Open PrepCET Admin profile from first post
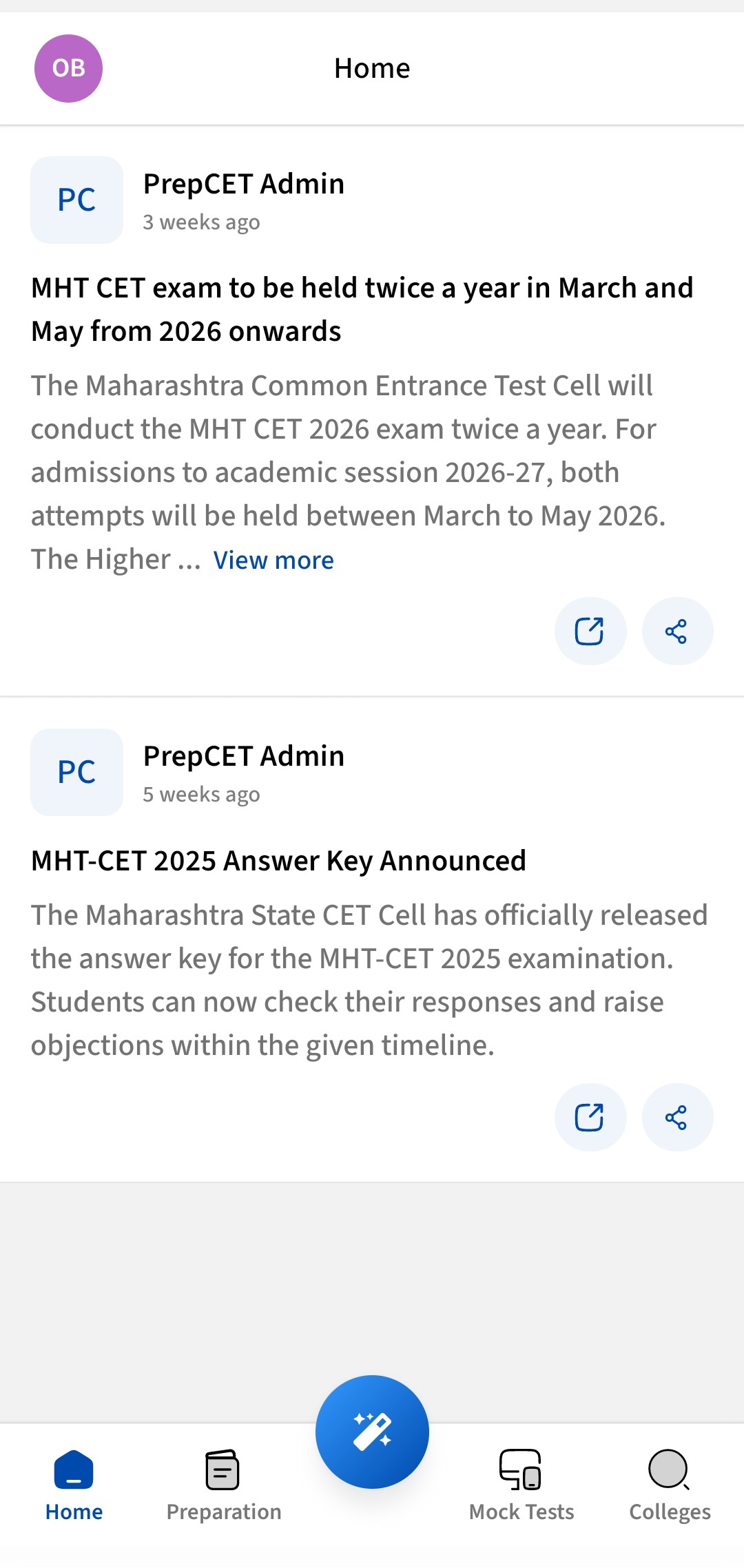Screen dimensions: 744x1568 tap(243, 183)
